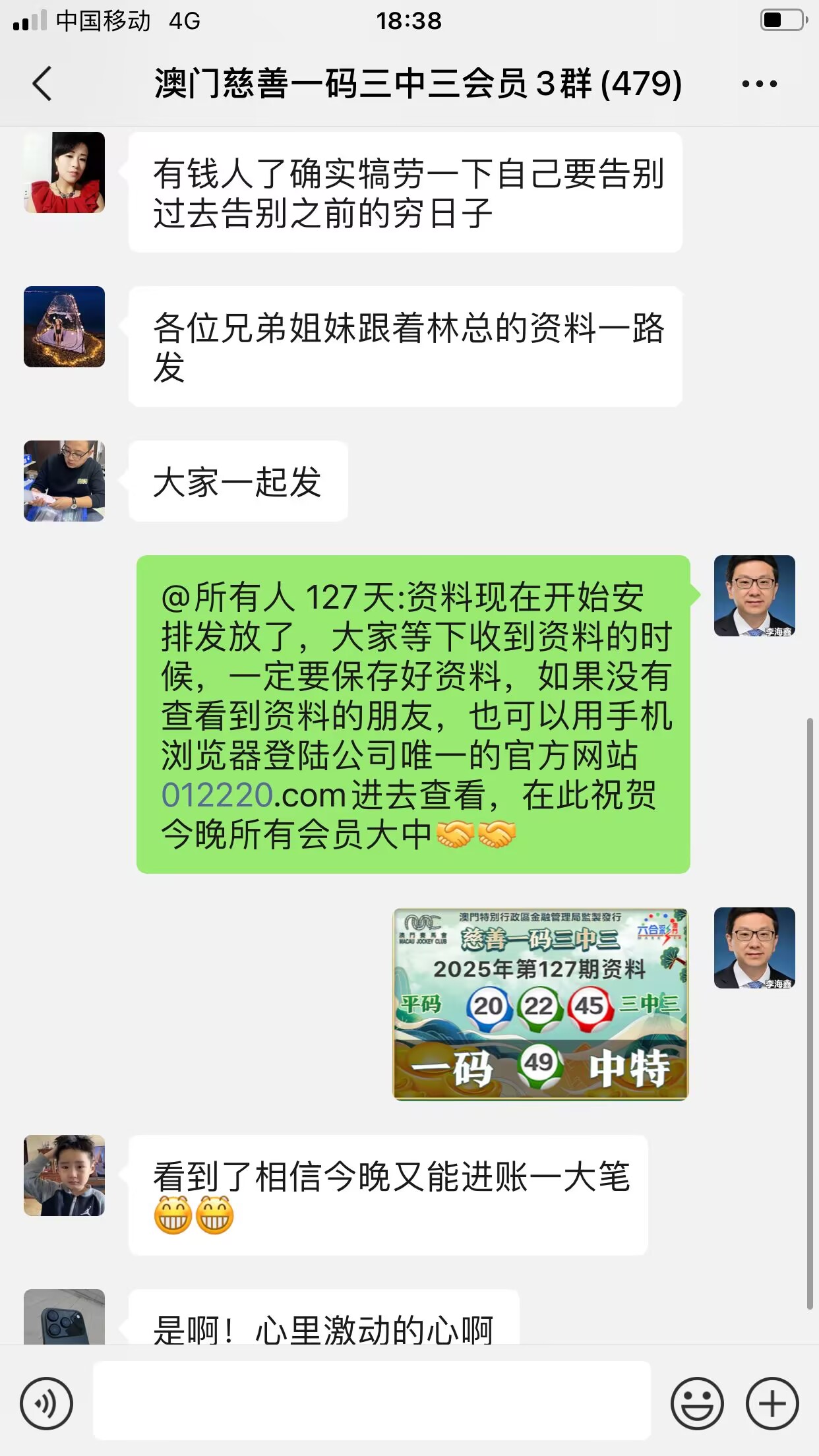
Task: Open avatar beside 各位兄弟姐妹 message
Action: (64, 327)
